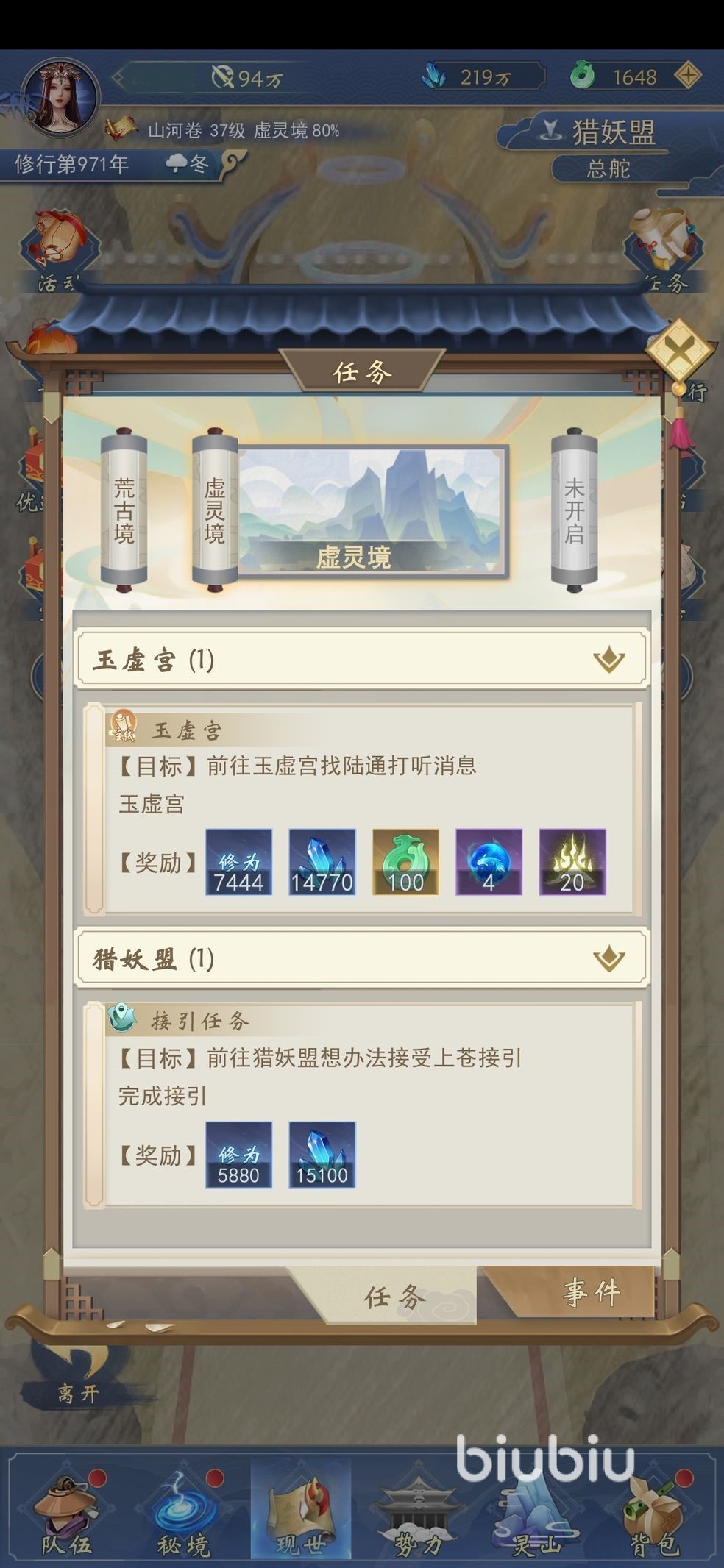The width and height of the screenshot is (724, 1568).
Task: Collapse the 猎妖盟 quest section
Action: click(609, 958)
